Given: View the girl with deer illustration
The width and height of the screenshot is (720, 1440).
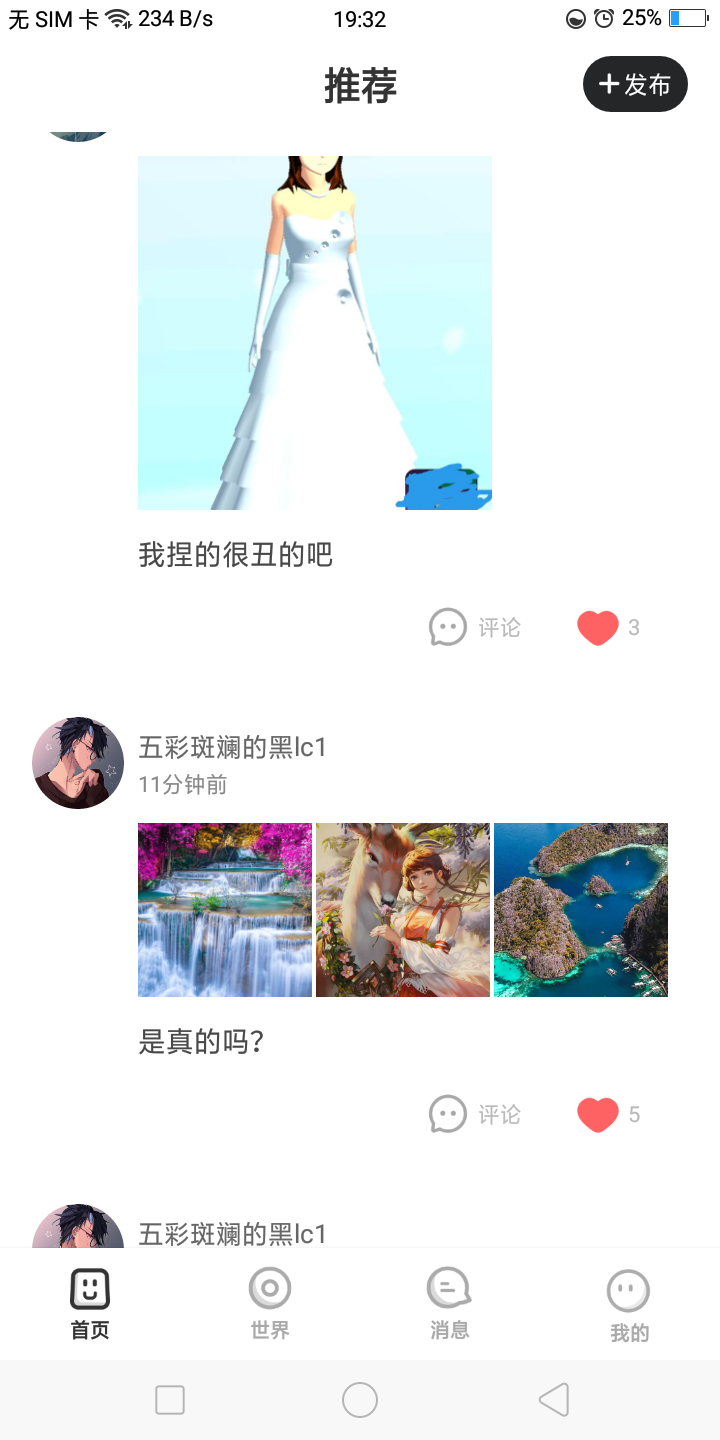Looking at the screenshot, I should (403, 910).
